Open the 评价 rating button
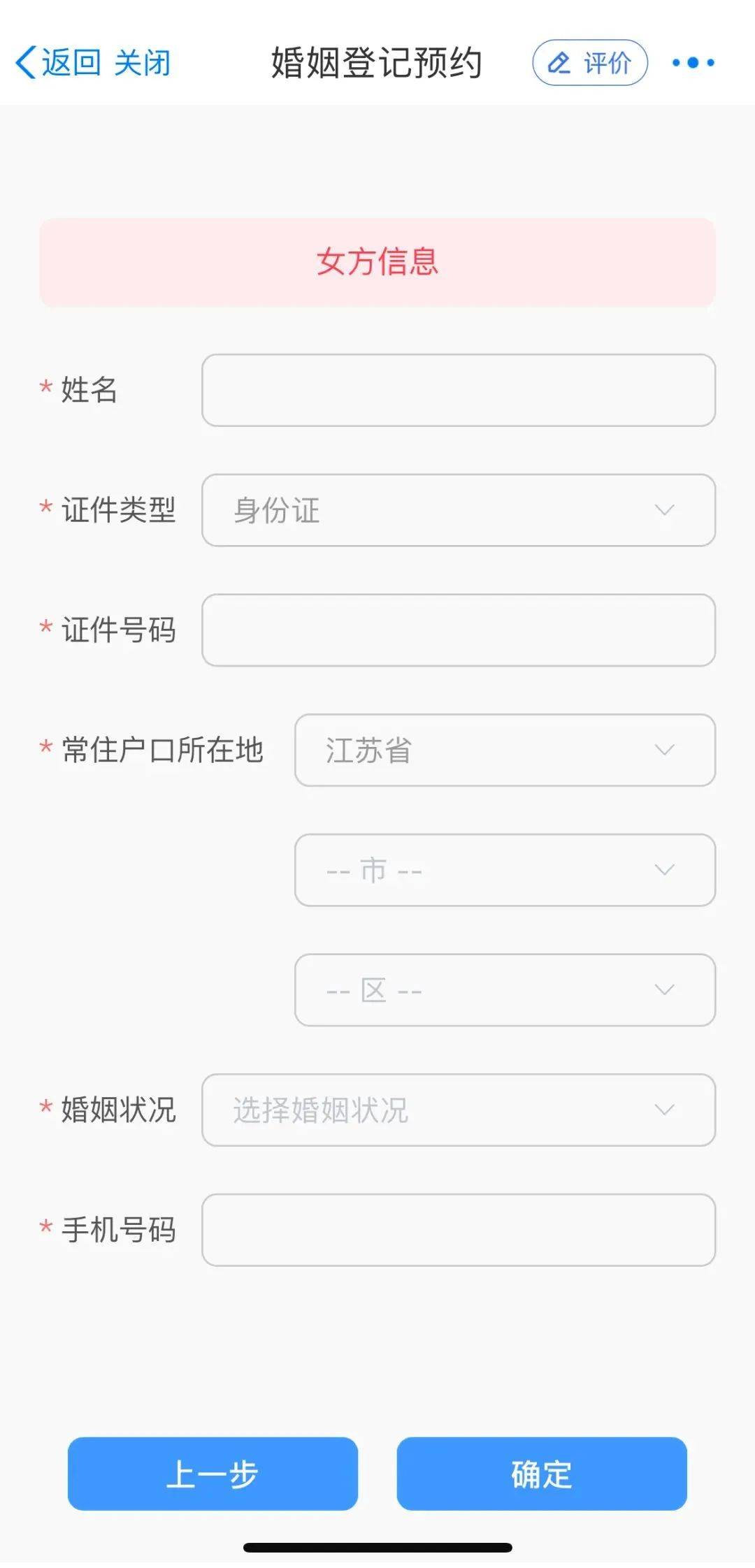The width and height of the screenshot is (755, 1568). click(590, 63)
